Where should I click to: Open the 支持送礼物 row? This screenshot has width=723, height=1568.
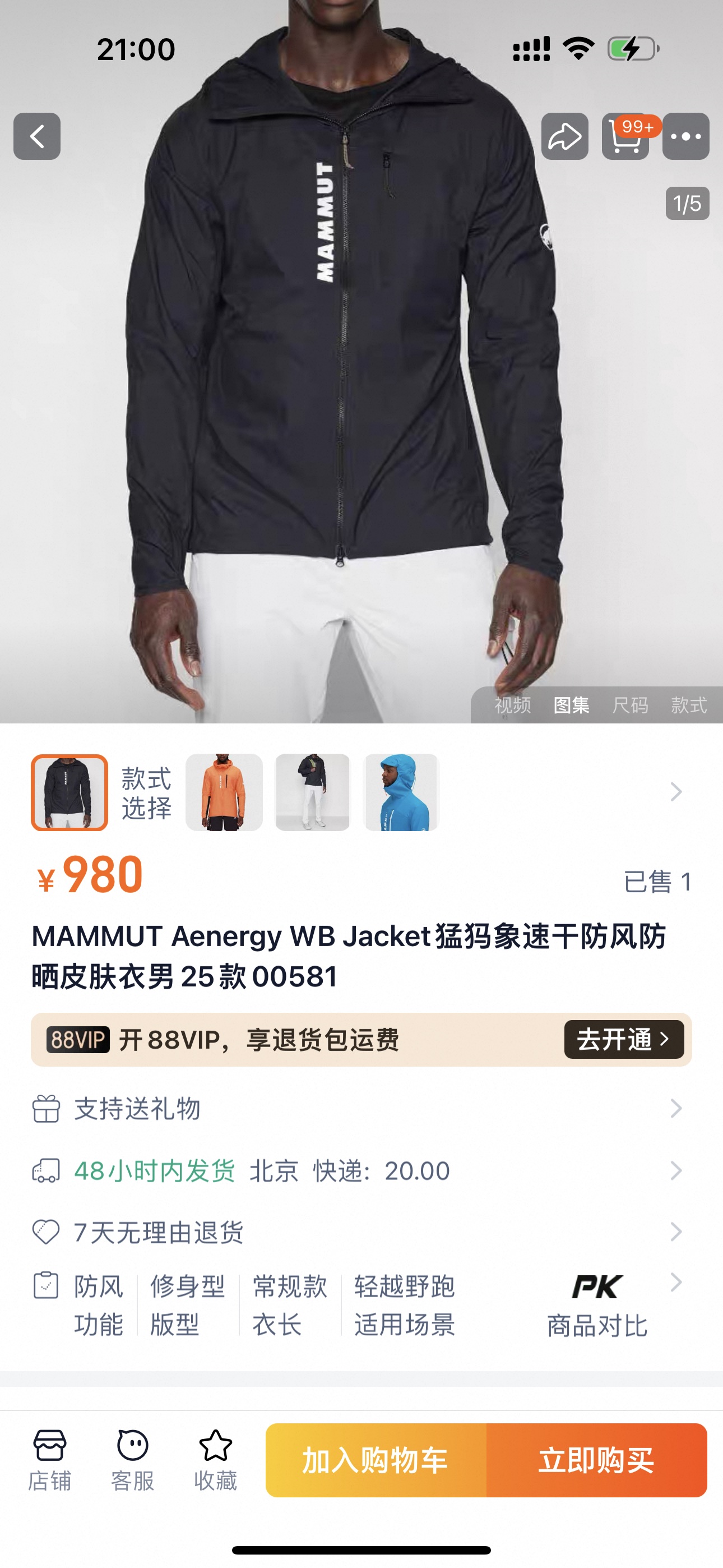coord(361,1109)
